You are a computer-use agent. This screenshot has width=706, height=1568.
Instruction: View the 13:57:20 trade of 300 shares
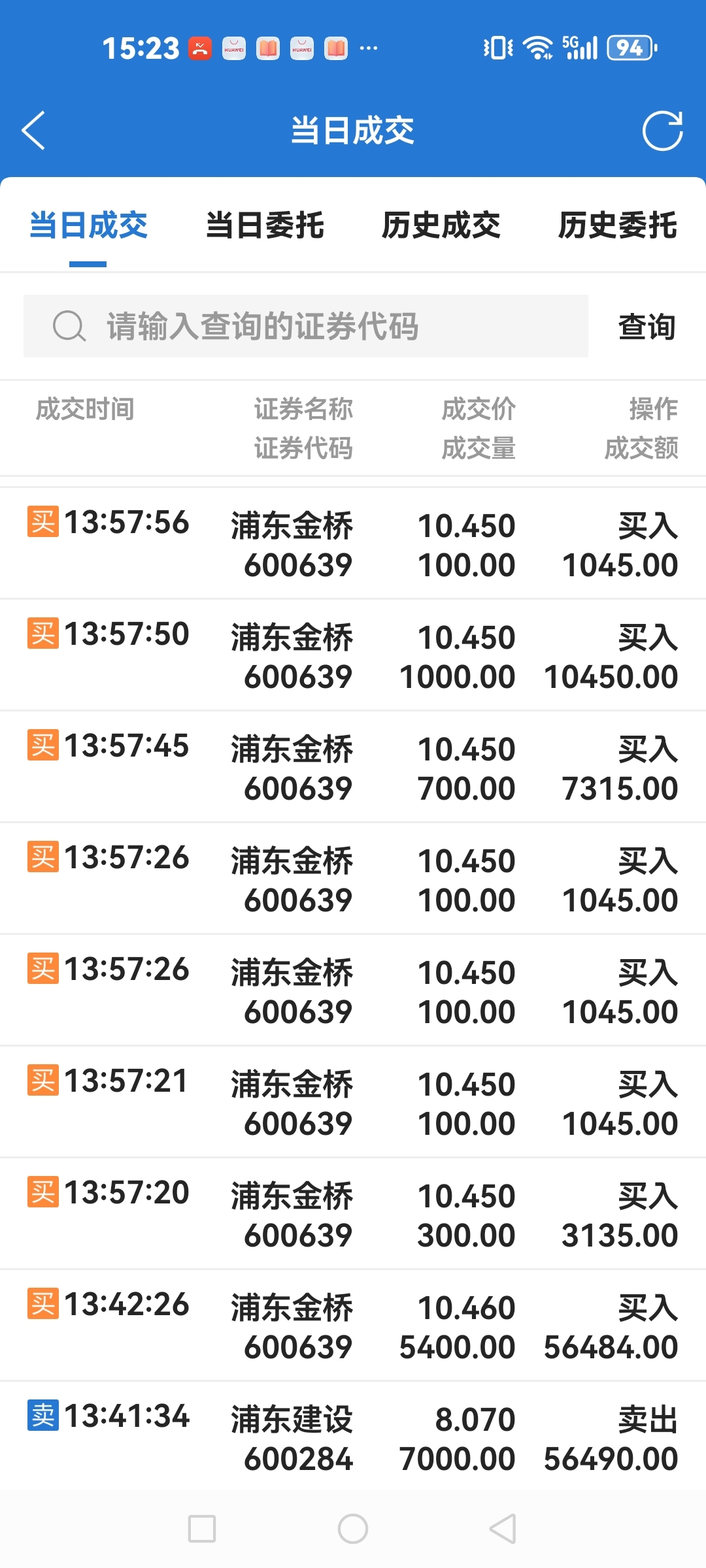pos(353,1215)
